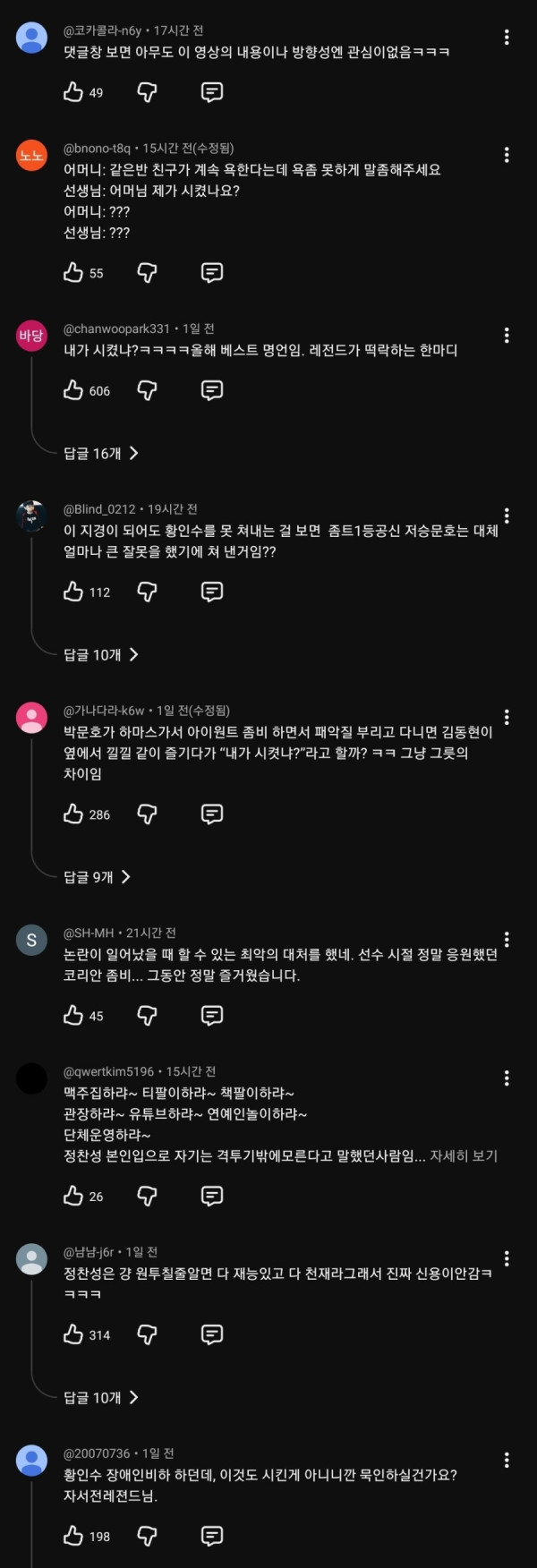Open overflow menu for @코카콜라-n6y's comment
The width and height of the screenshot is (537, 1568).
click(x=507, y=37)
